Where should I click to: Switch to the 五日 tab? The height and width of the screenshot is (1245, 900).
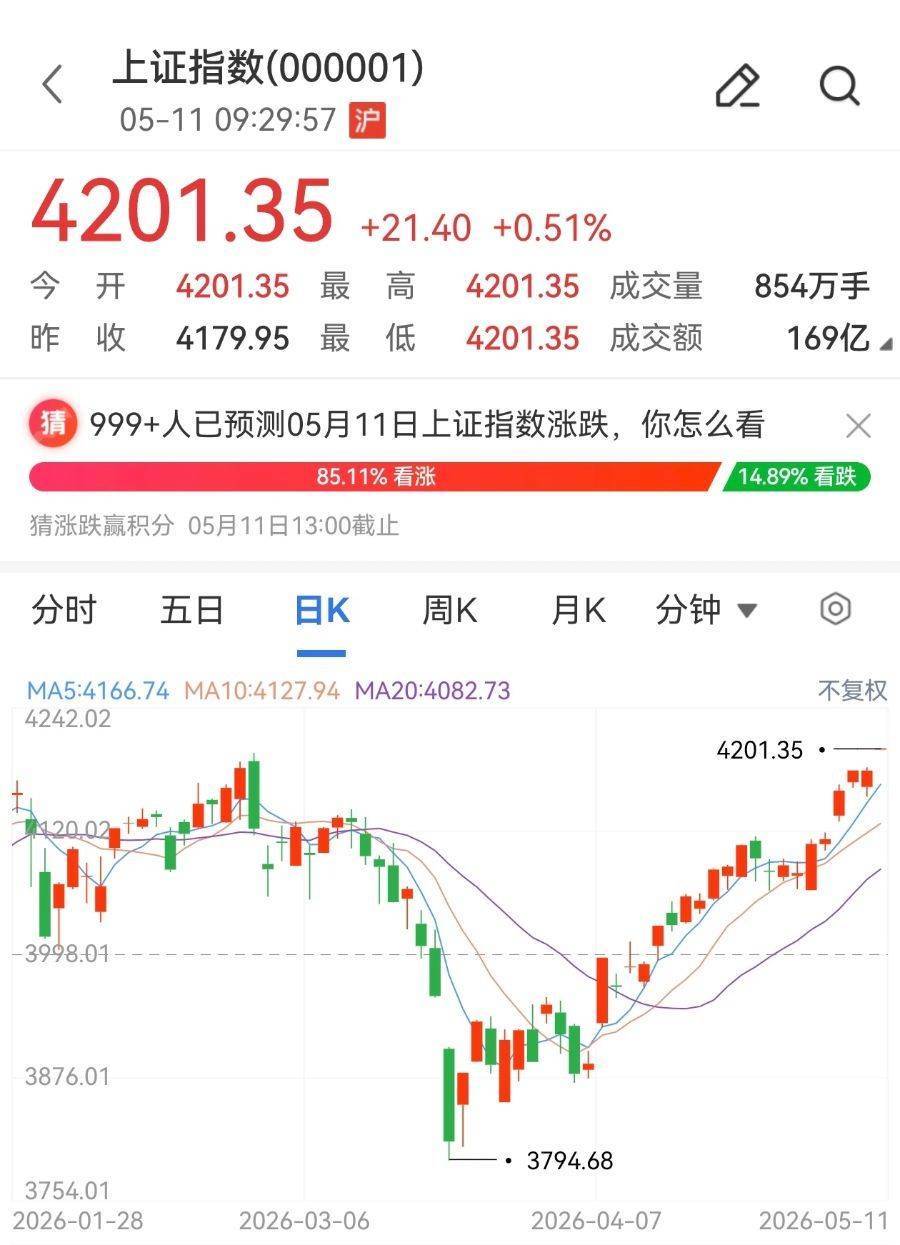pos(192,609)
